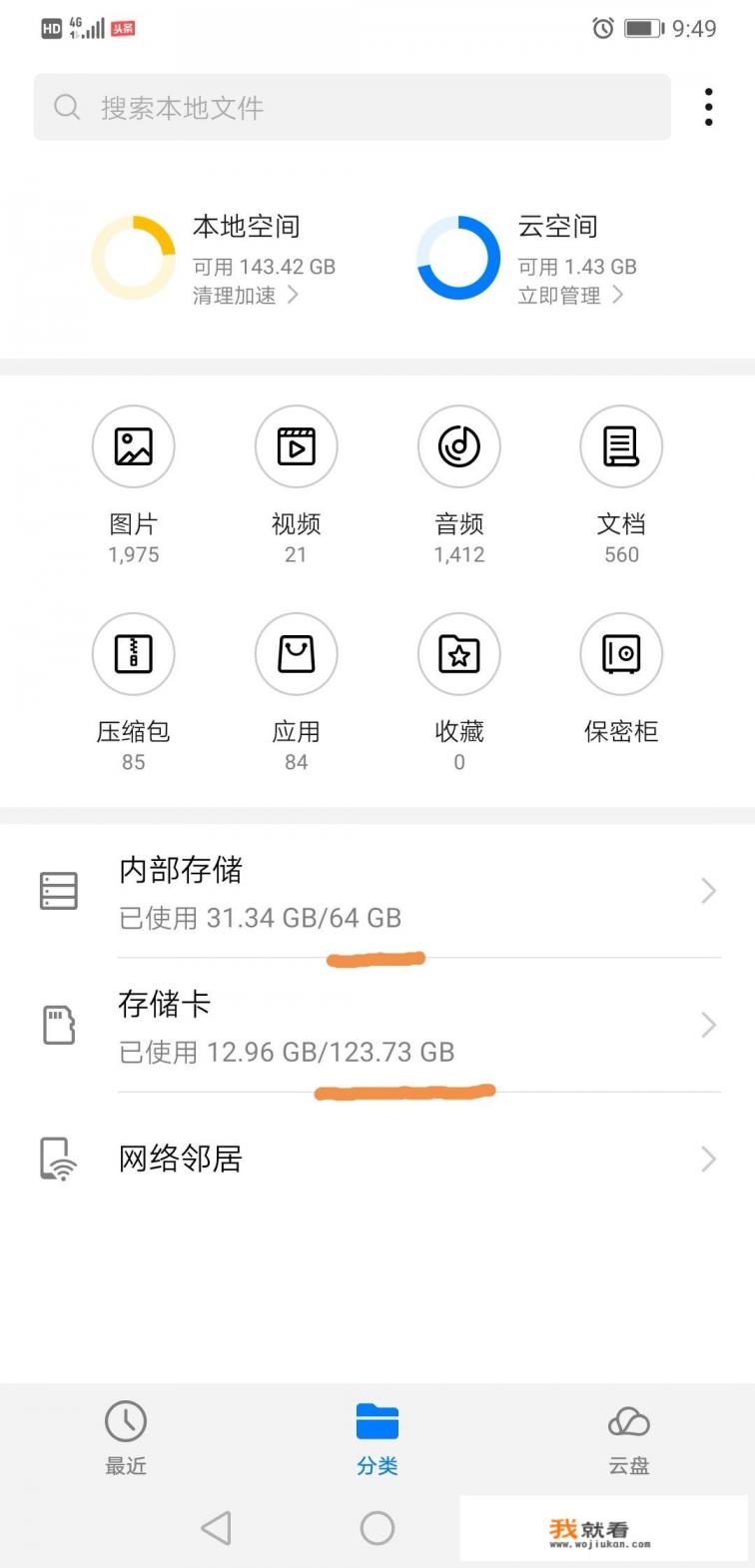Viewport: 755px width, 1568px height.
Task: Open the internal storage 内部存储 entry
Action: (x=377, y=892)
